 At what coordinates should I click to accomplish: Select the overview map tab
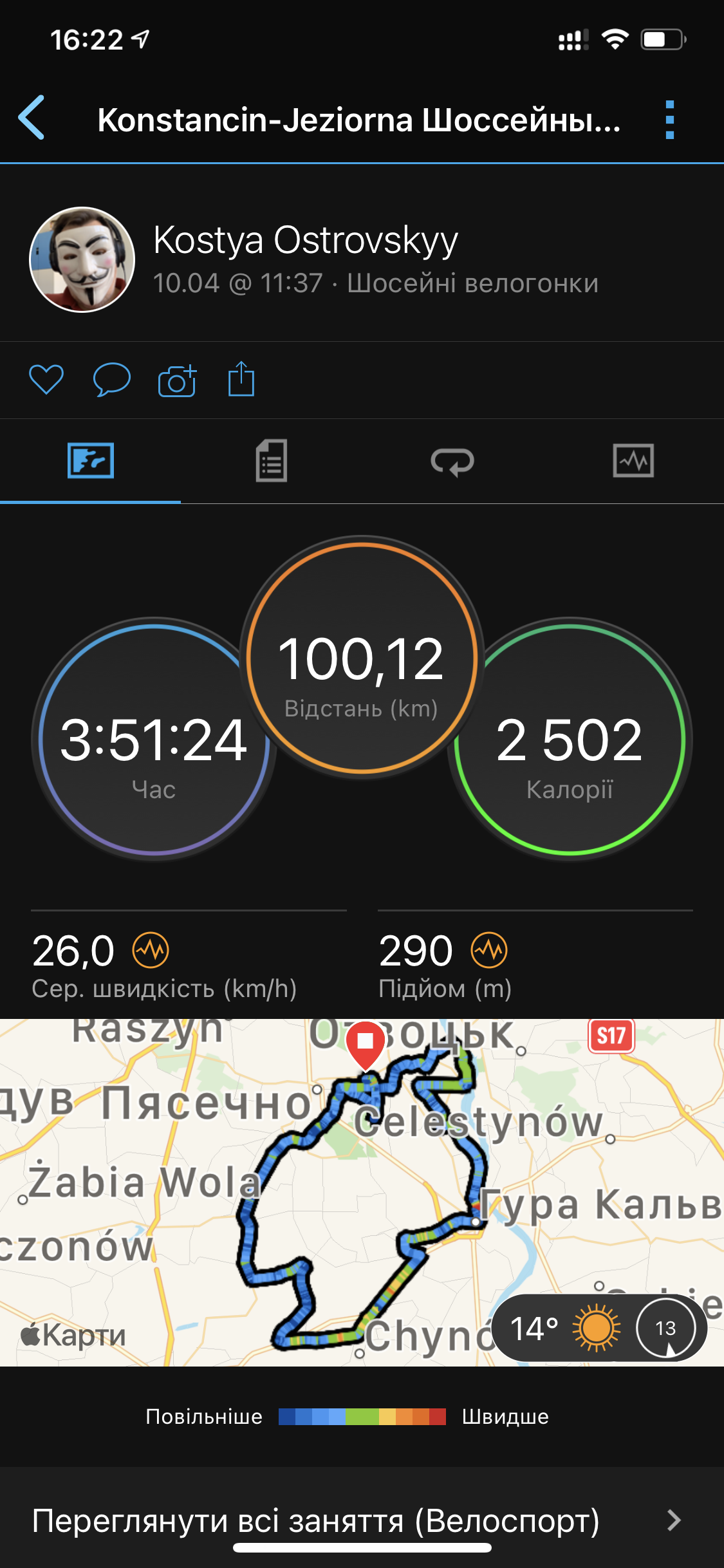pyautogui.click(x=91, y=461)
